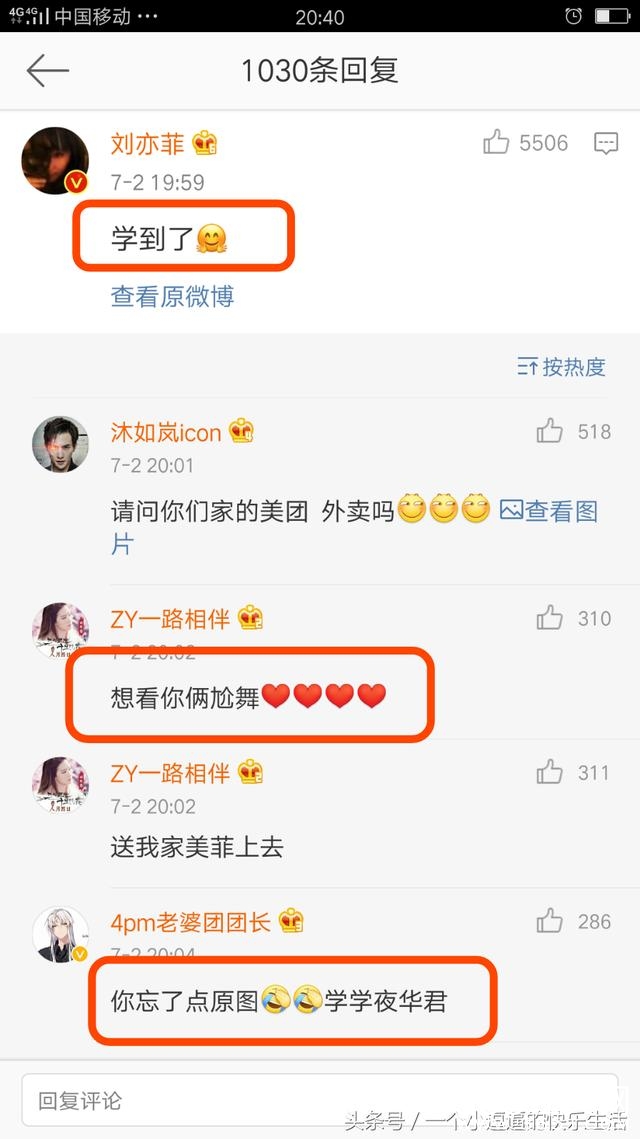This screenshot has height=1139, width=640.
Task: Open 沐如岚icon's username profile
Action: tap(166, 432)
